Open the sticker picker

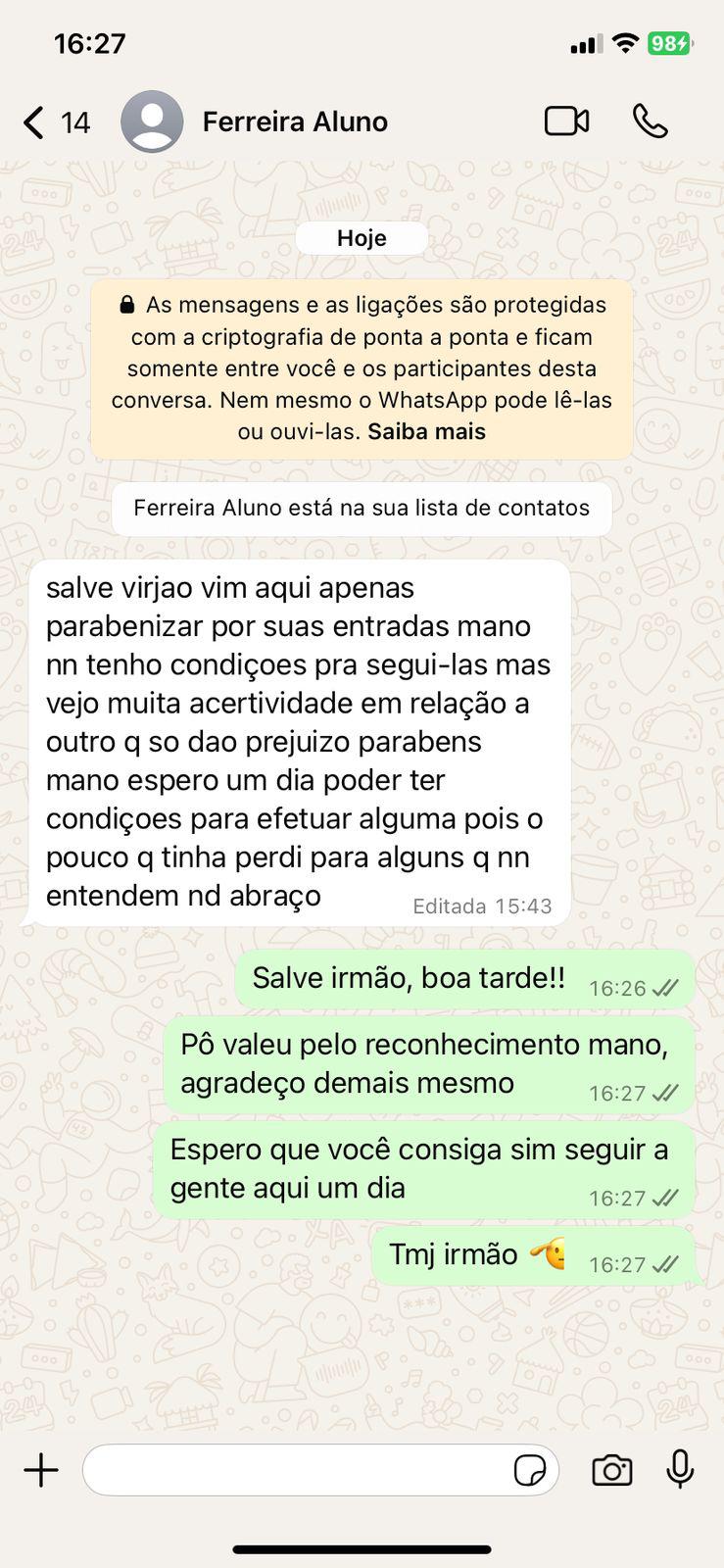530,1470
